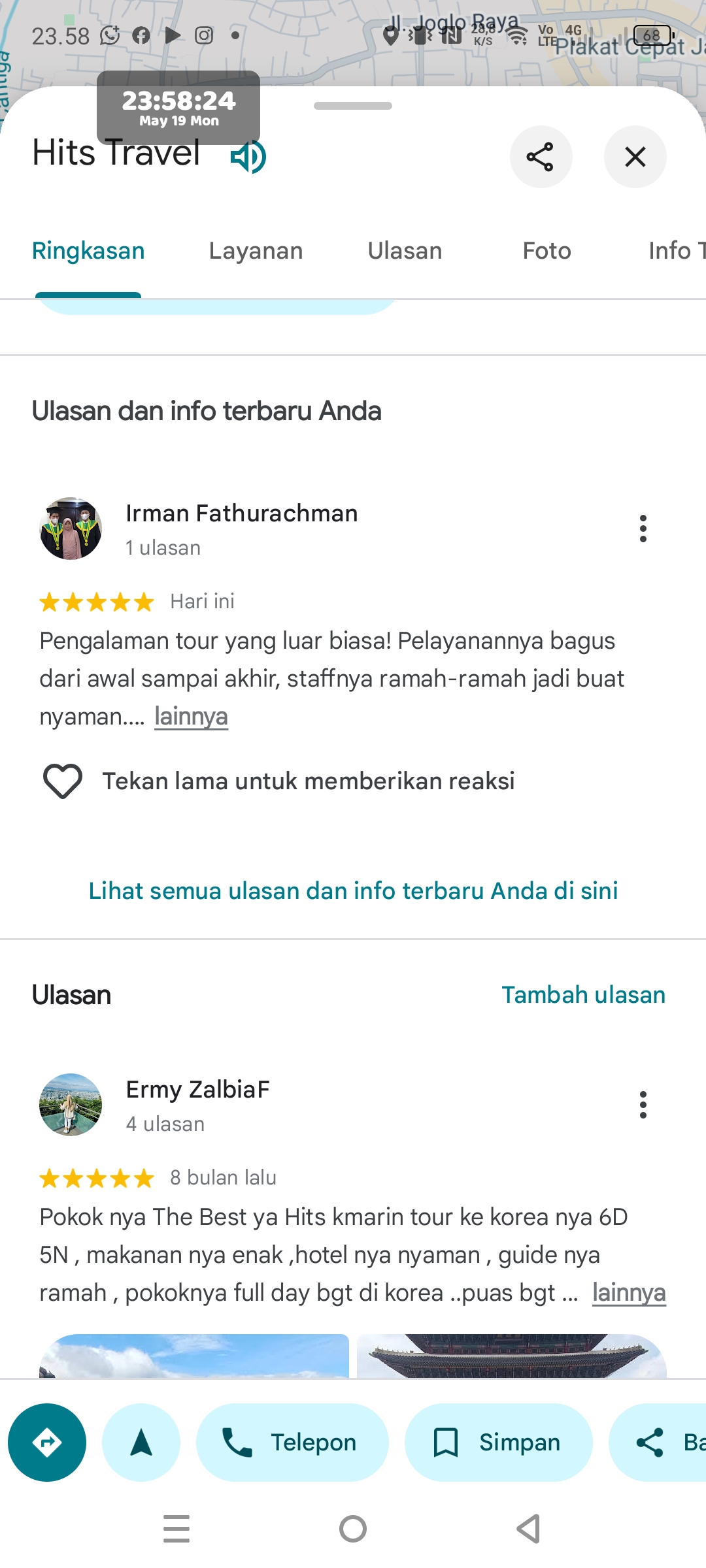
Task: Go back using the system back button
Action: click(x=529, y=1529)
